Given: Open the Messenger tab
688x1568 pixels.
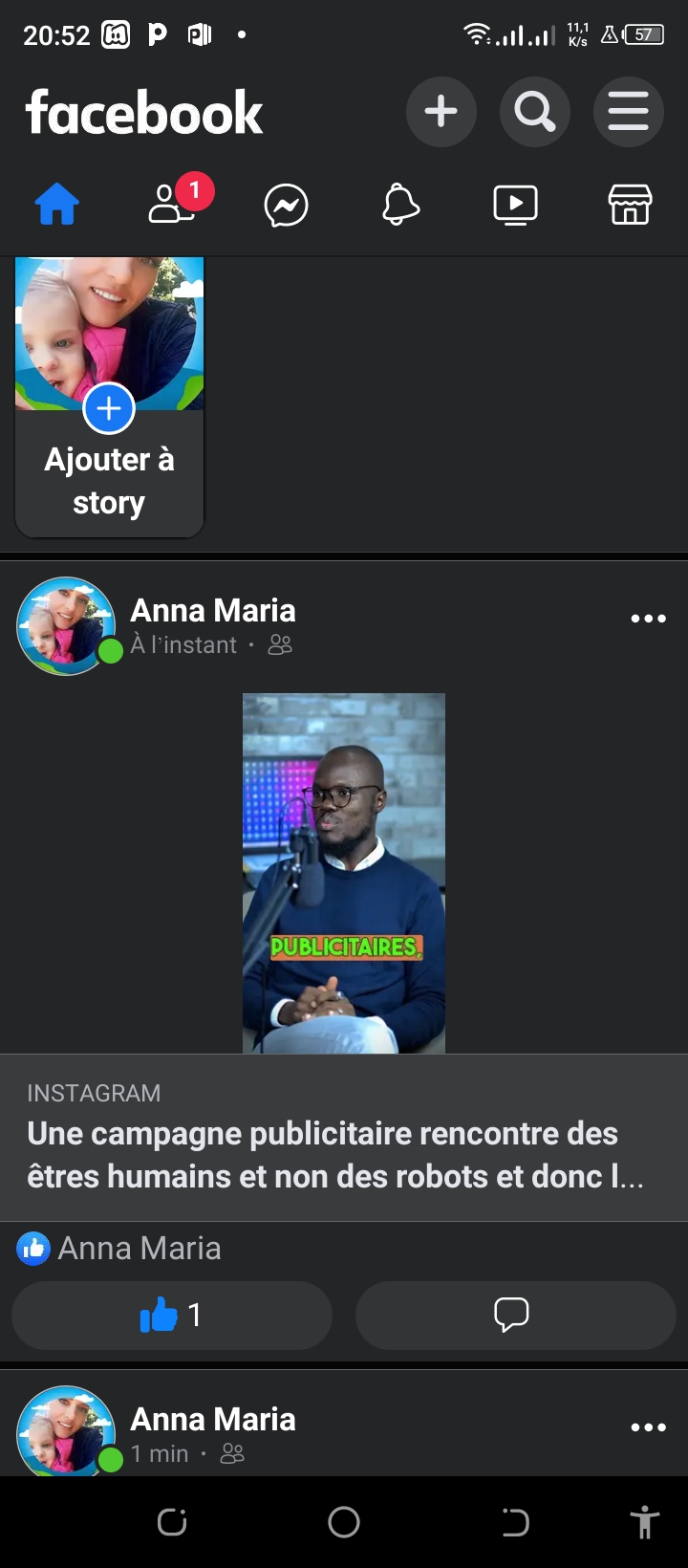Looking at the screenshot, I should coord(287,206).
